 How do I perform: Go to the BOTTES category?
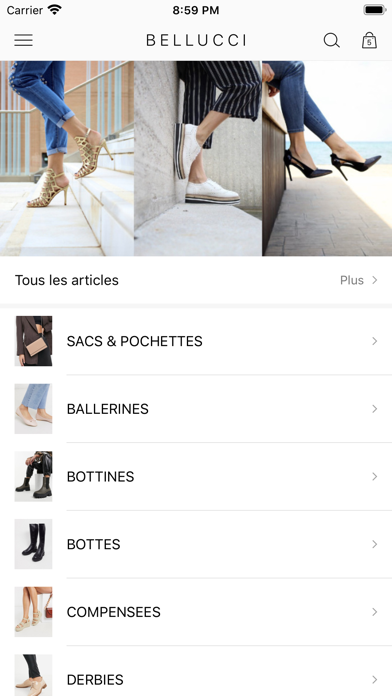[196, 544]
